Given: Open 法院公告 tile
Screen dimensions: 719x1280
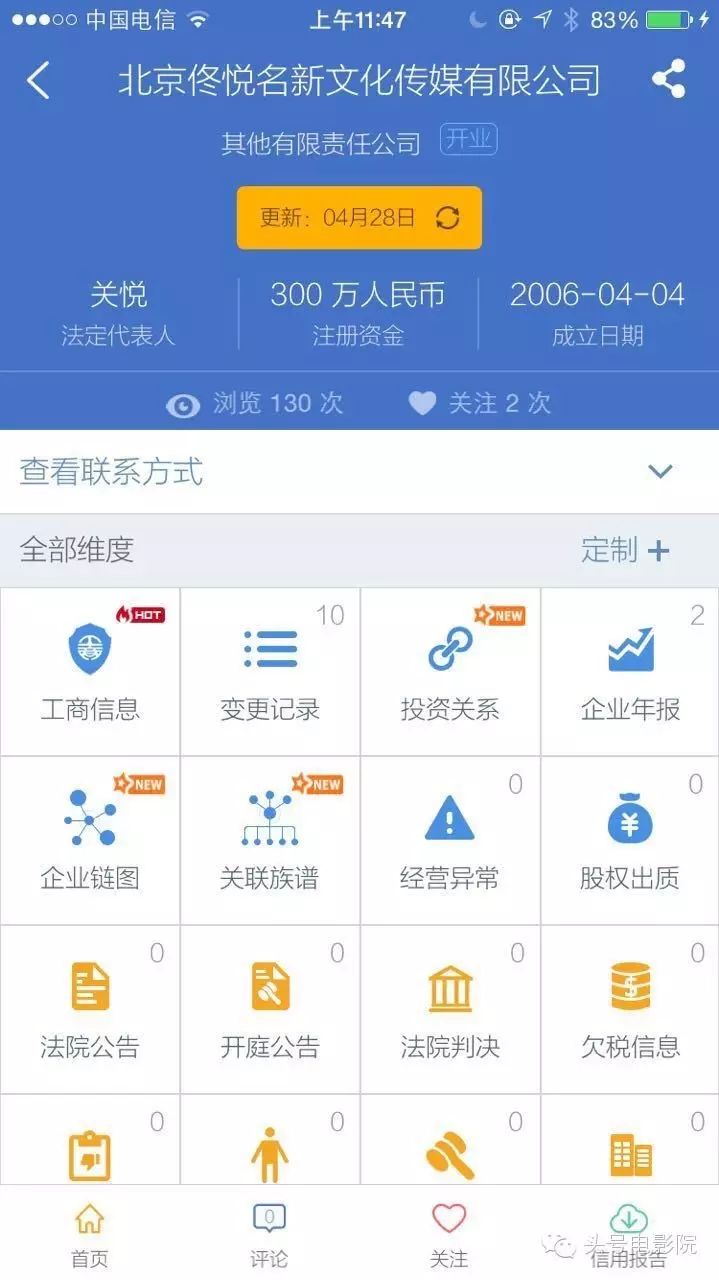Looking at the screenshot, I should 90,1009.
